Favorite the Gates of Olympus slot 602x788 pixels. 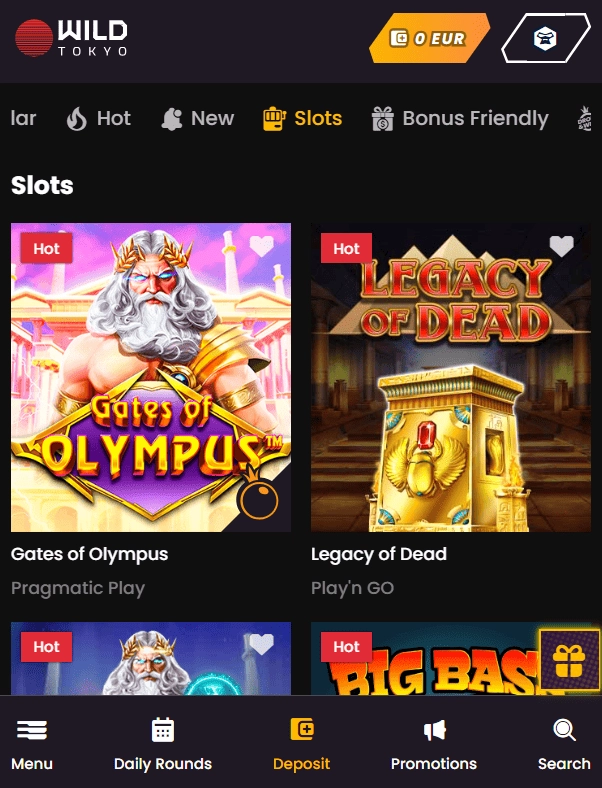(x=262, y=246)
